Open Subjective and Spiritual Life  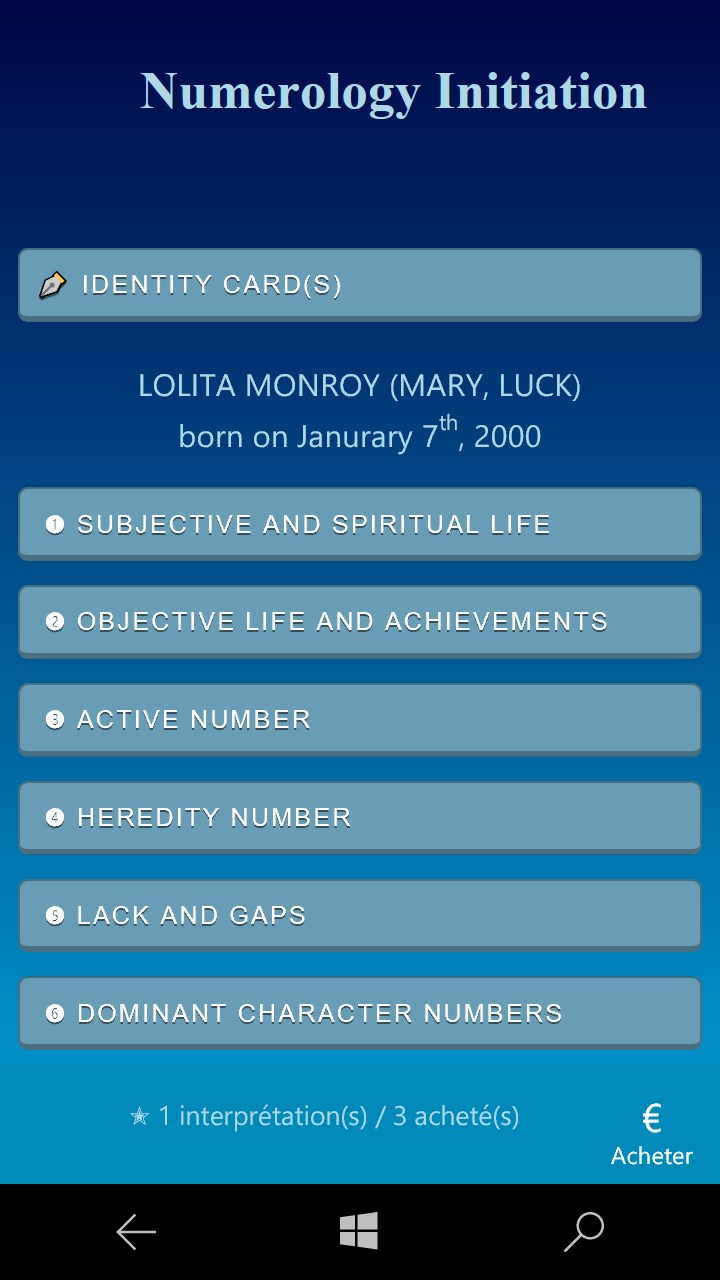click(359, 524)
